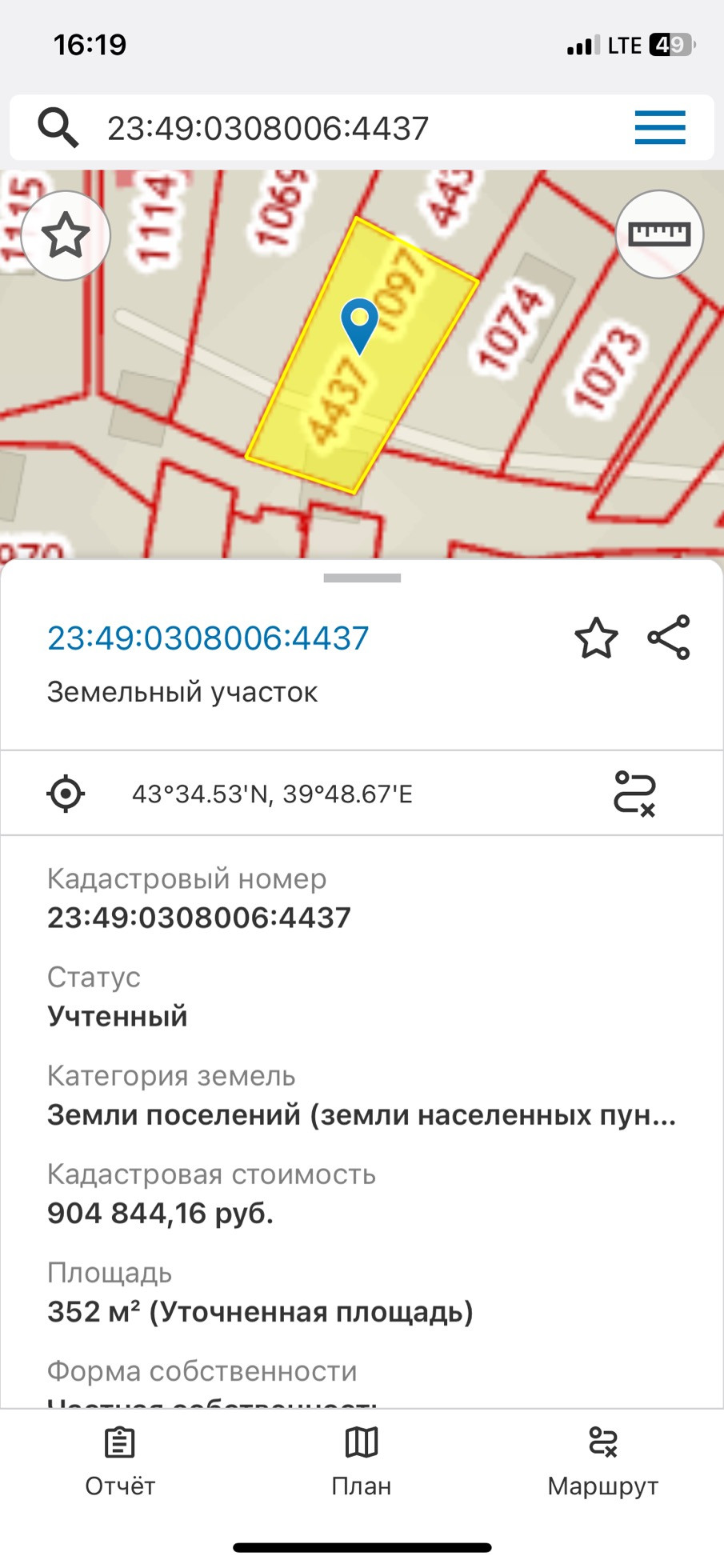Screen dimensions: 724x1568
Task: Tap the star button on the map
Action: pyautogui.click(x=65, y=236)
